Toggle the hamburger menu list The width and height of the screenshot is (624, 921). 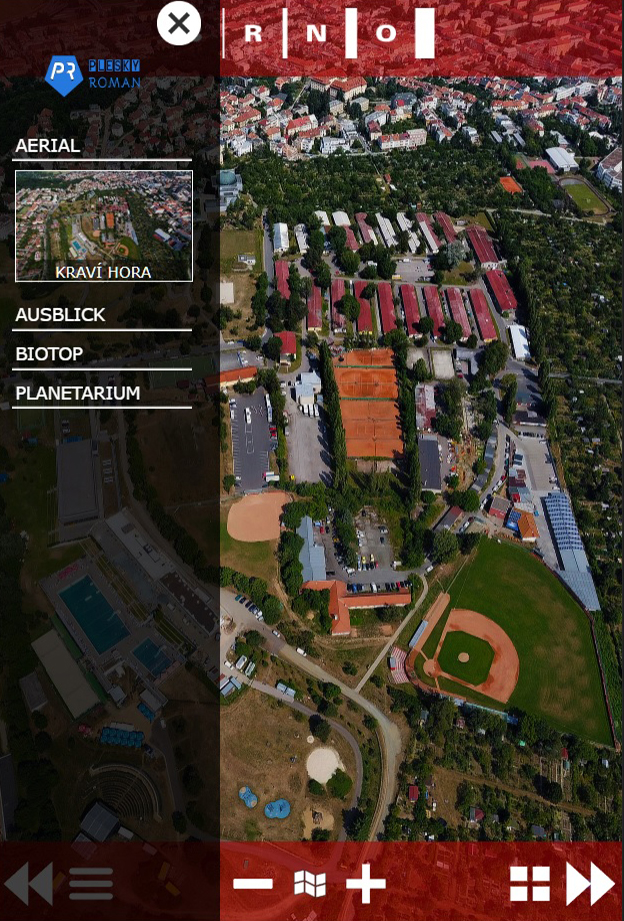tap(90, 884)
